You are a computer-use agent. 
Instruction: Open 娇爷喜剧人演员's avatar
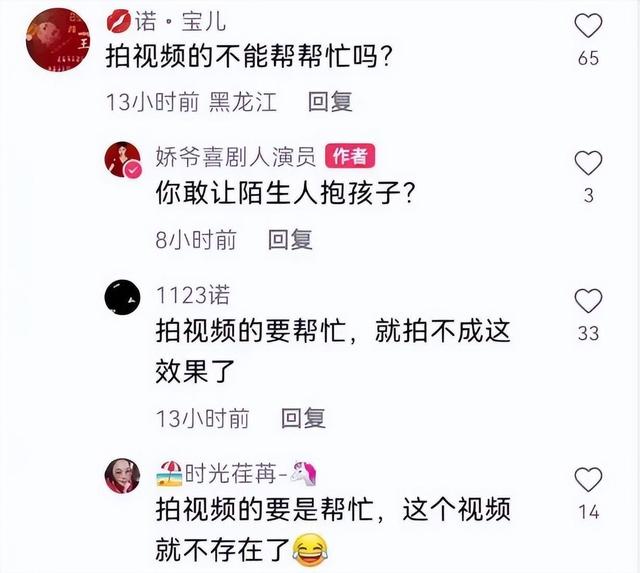(x=123, y=160)
